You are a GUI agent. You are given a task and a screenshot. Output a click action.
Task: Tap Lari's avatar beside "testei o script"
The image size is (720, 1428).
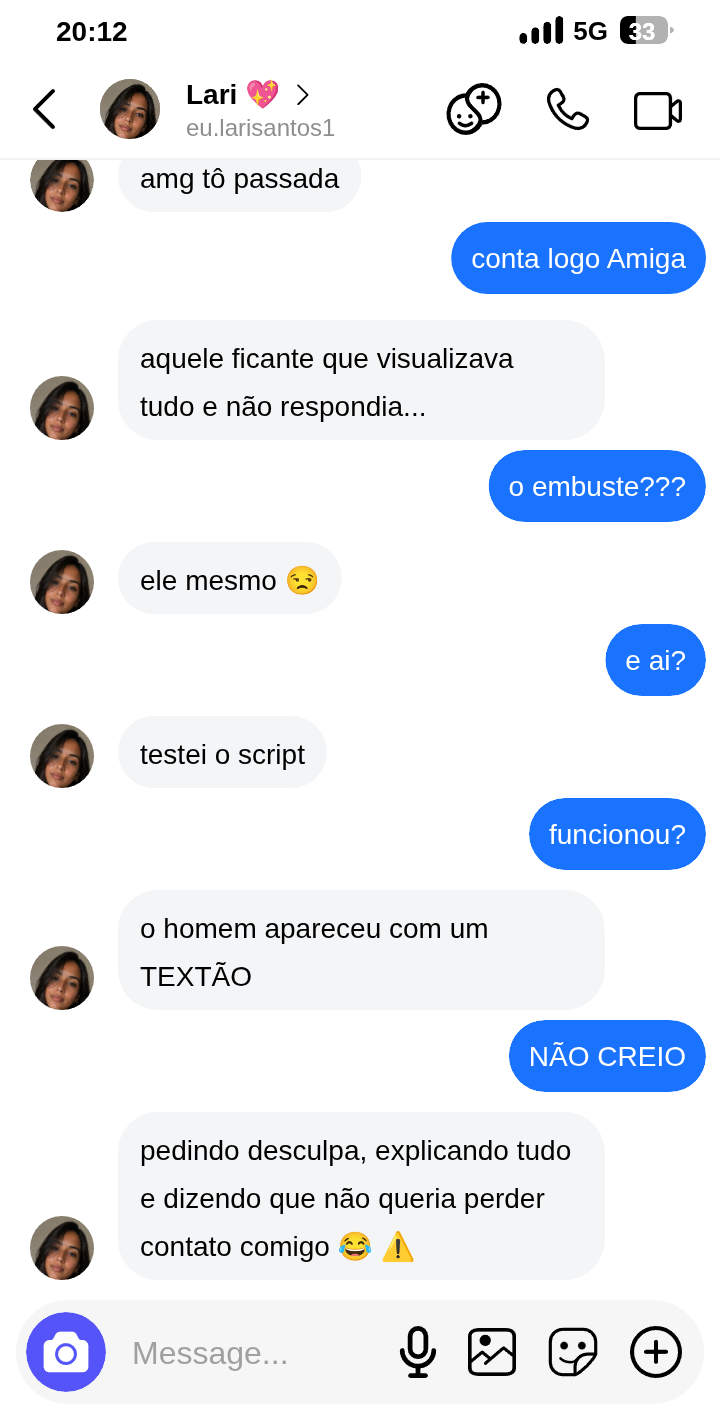point(62,756)
